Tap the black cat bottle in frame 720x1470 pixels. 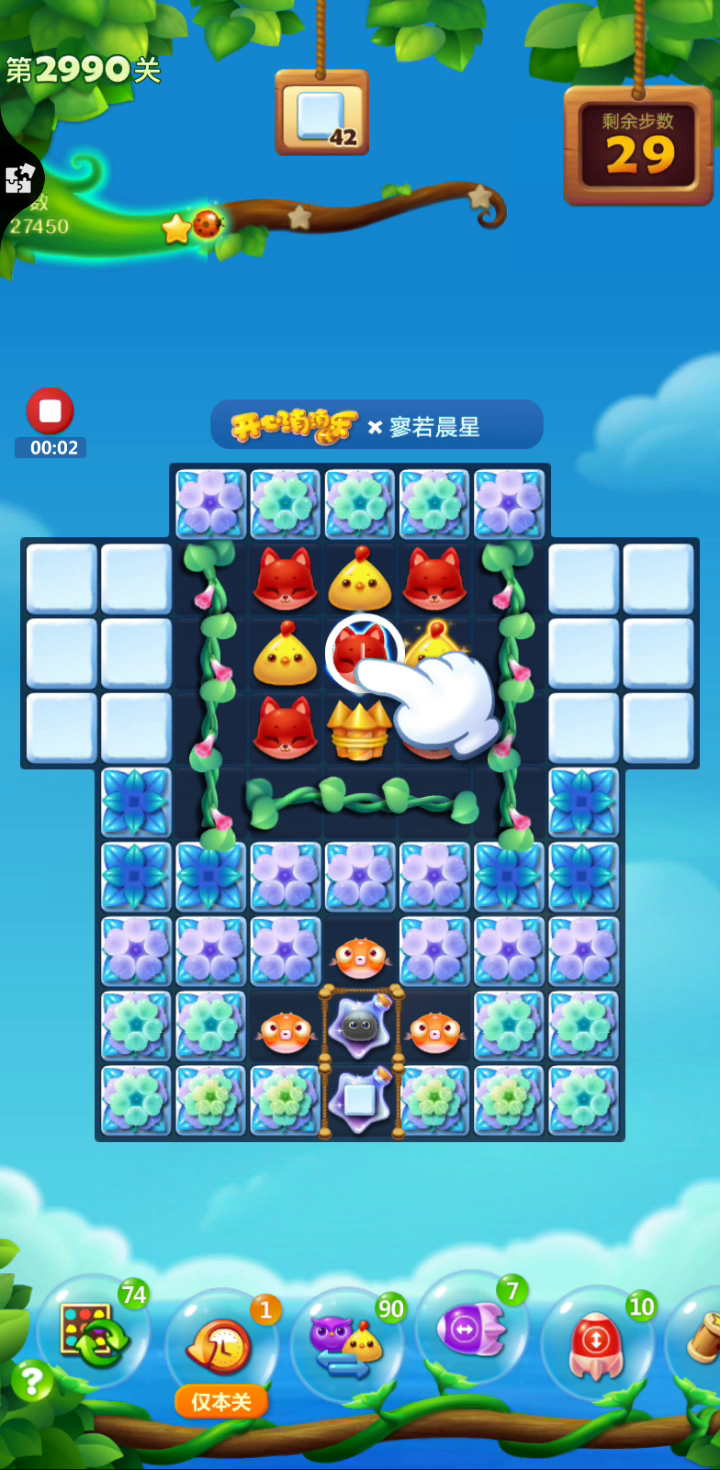click(358, 1027)
